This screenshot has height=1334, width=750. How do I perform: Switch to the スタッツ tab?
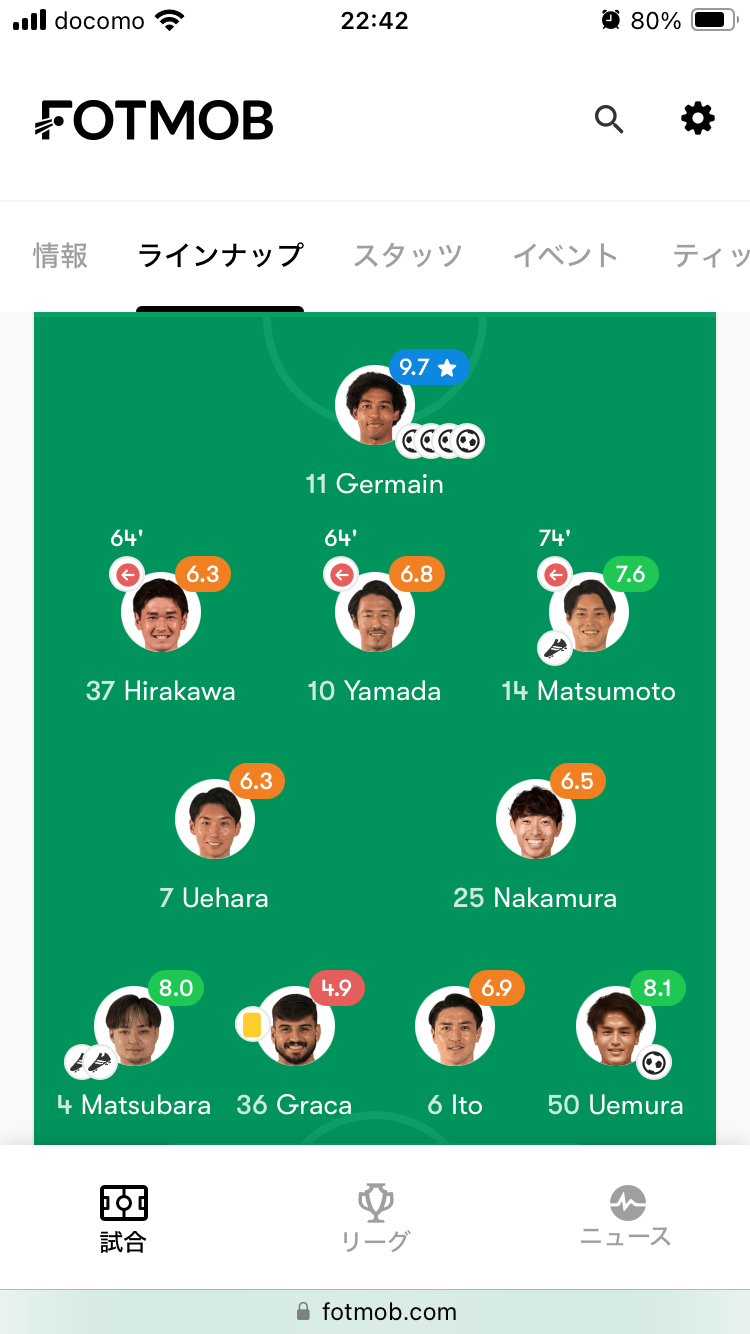[x=408, y=256]
